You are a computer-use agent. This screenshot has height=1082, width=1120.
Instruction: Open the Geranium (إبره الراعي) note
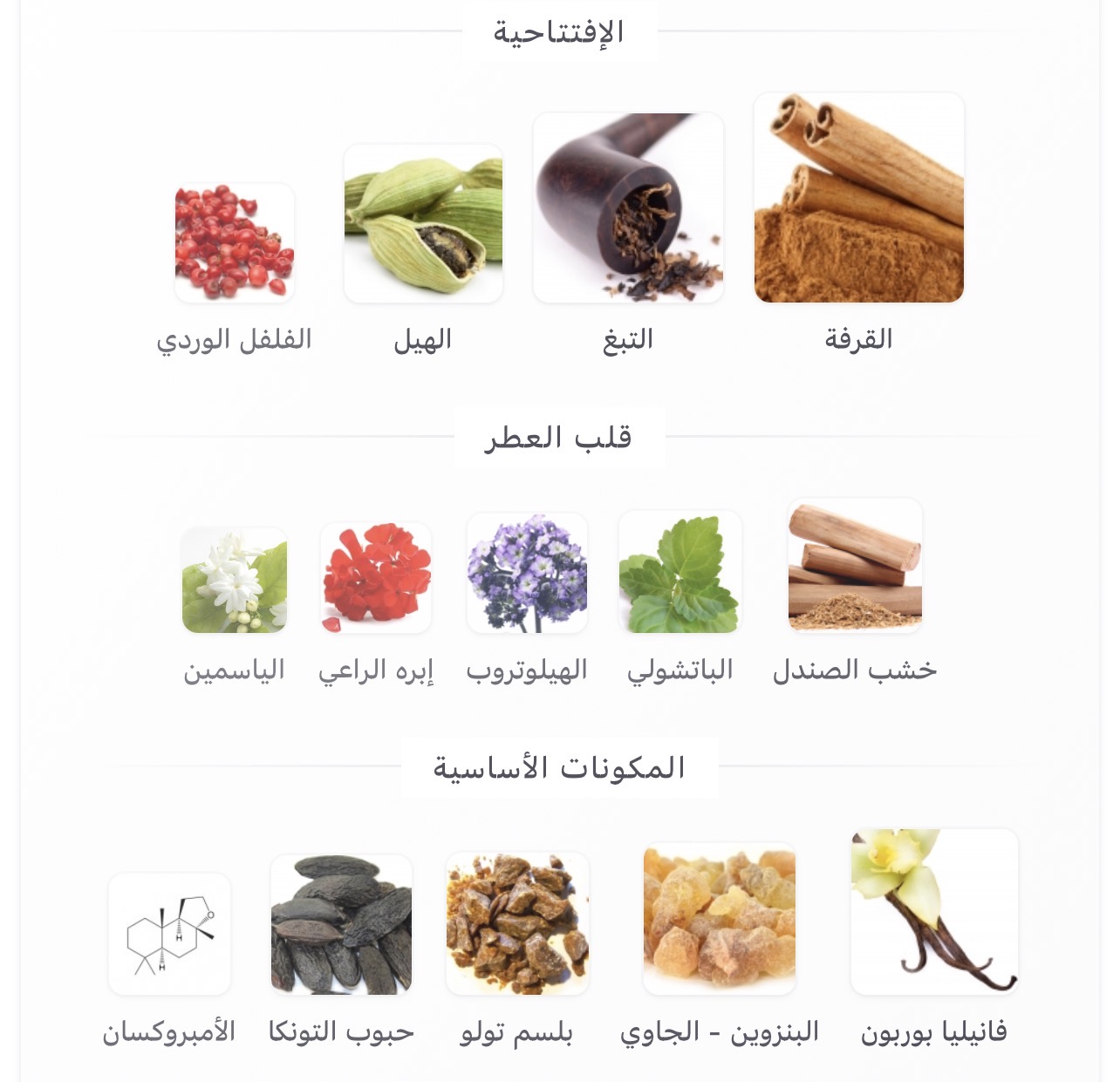point(376,577)
